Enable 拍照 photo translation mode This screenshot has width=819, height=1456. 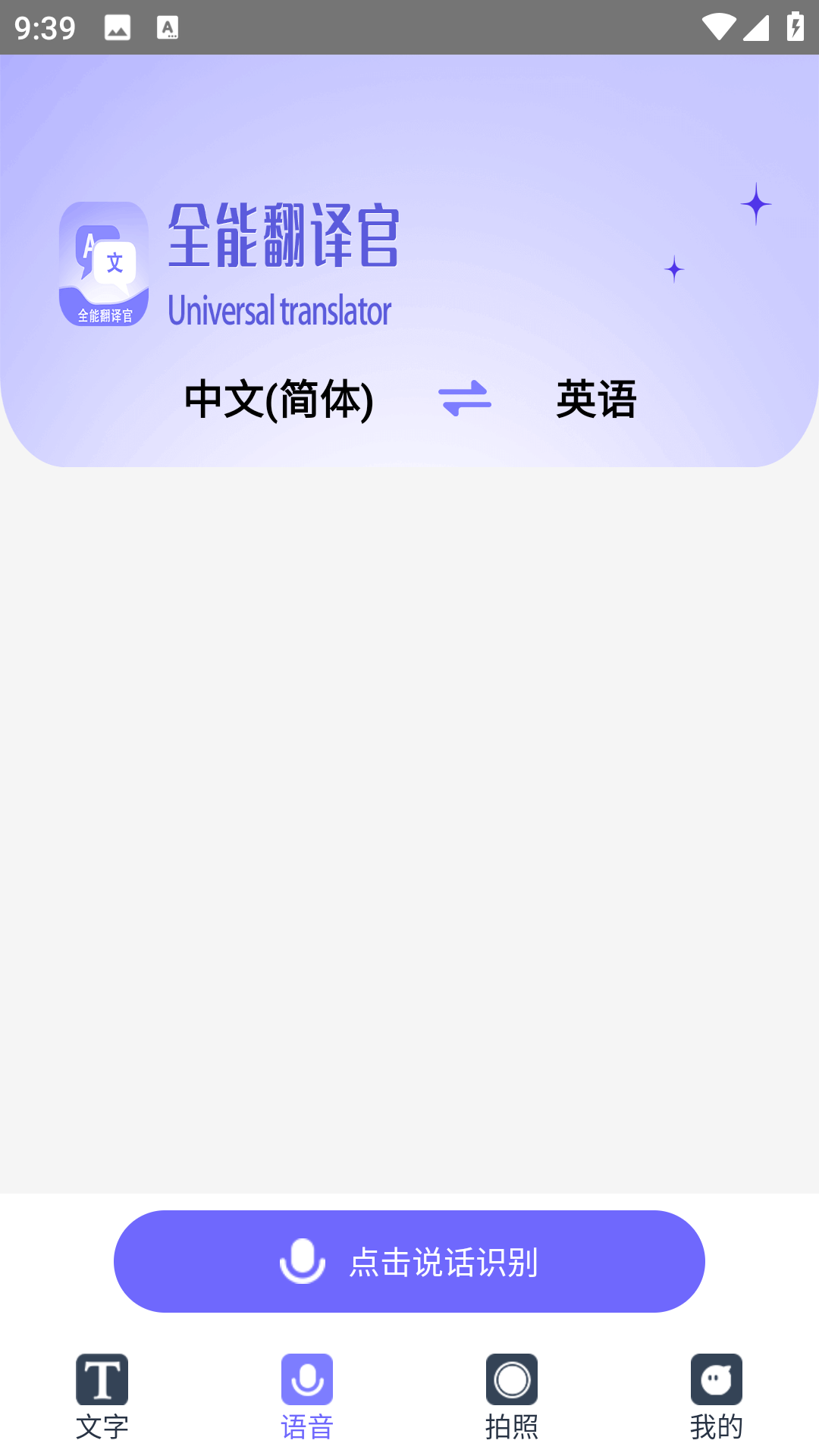(511, 1399)
